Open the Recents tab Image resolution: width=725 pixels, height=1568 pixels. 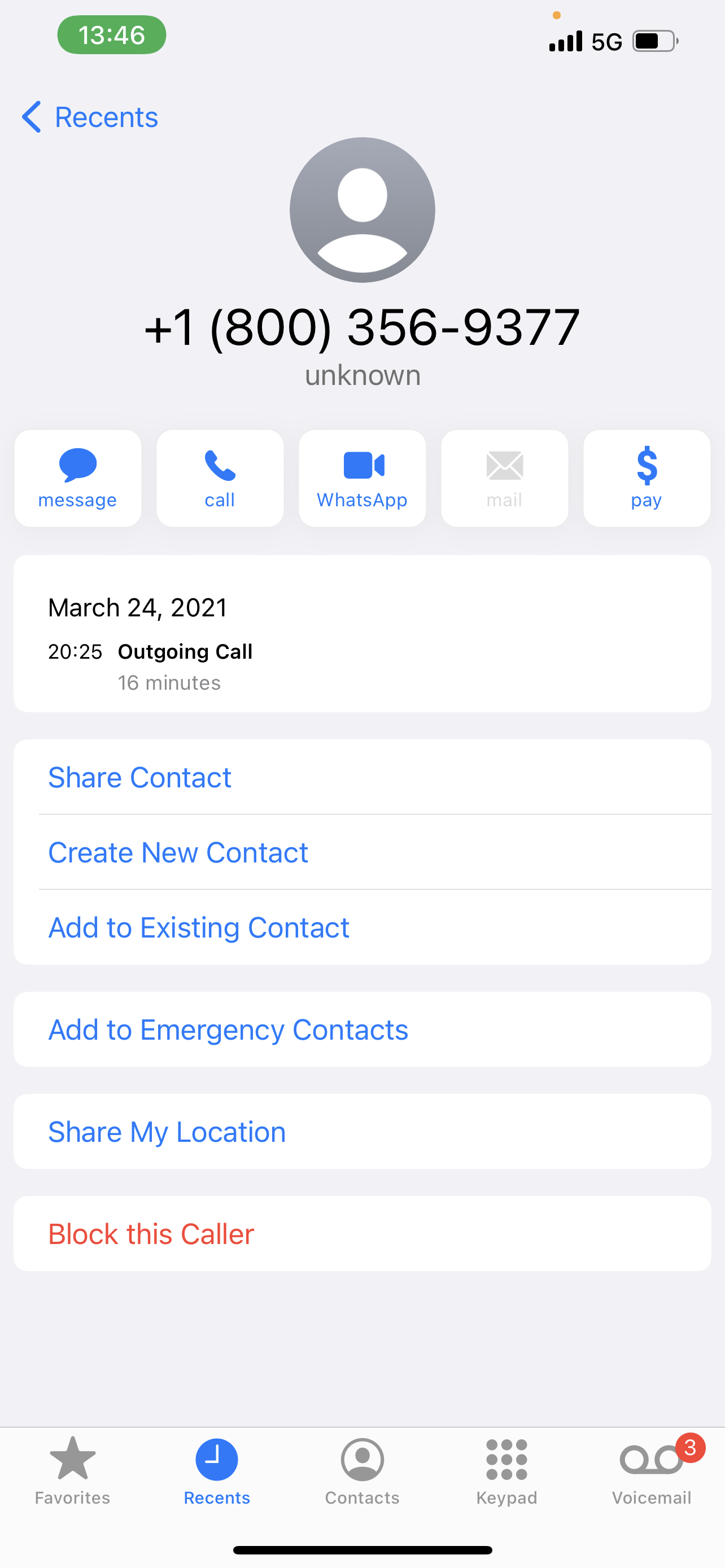(x=217, y=1470)
